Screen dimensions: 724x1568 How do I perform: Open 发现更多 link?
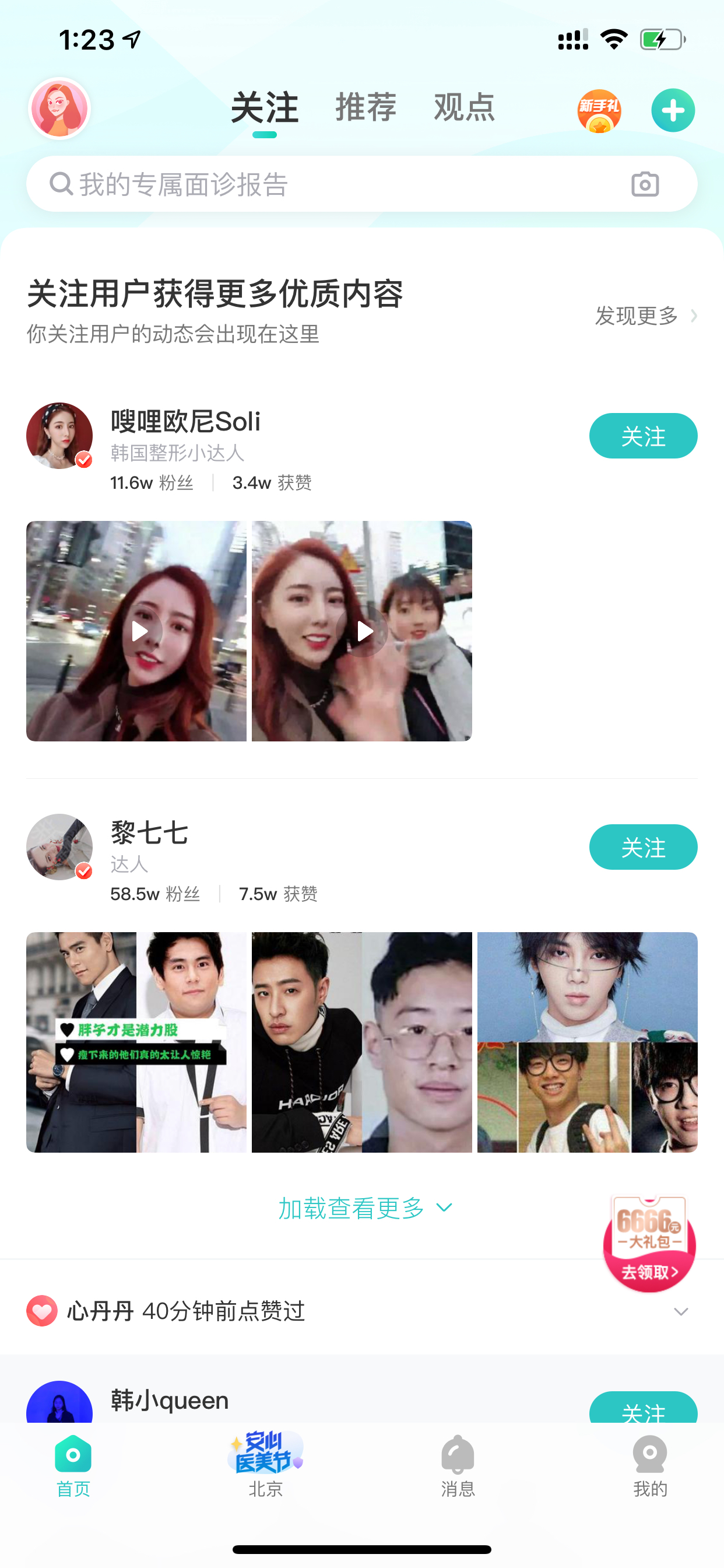(645, 316)
